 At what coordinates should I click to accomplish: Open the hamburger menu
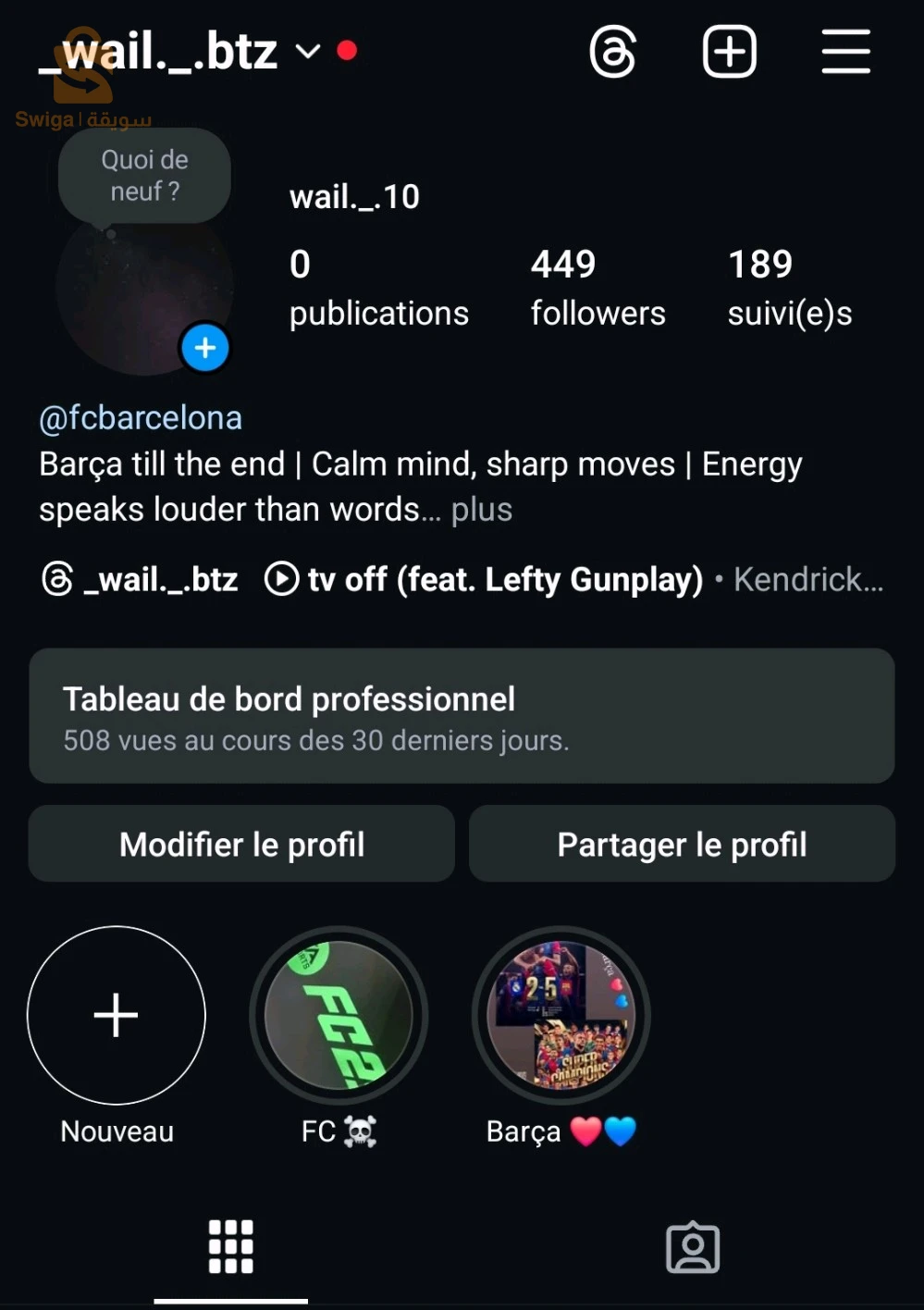(845, 52)
